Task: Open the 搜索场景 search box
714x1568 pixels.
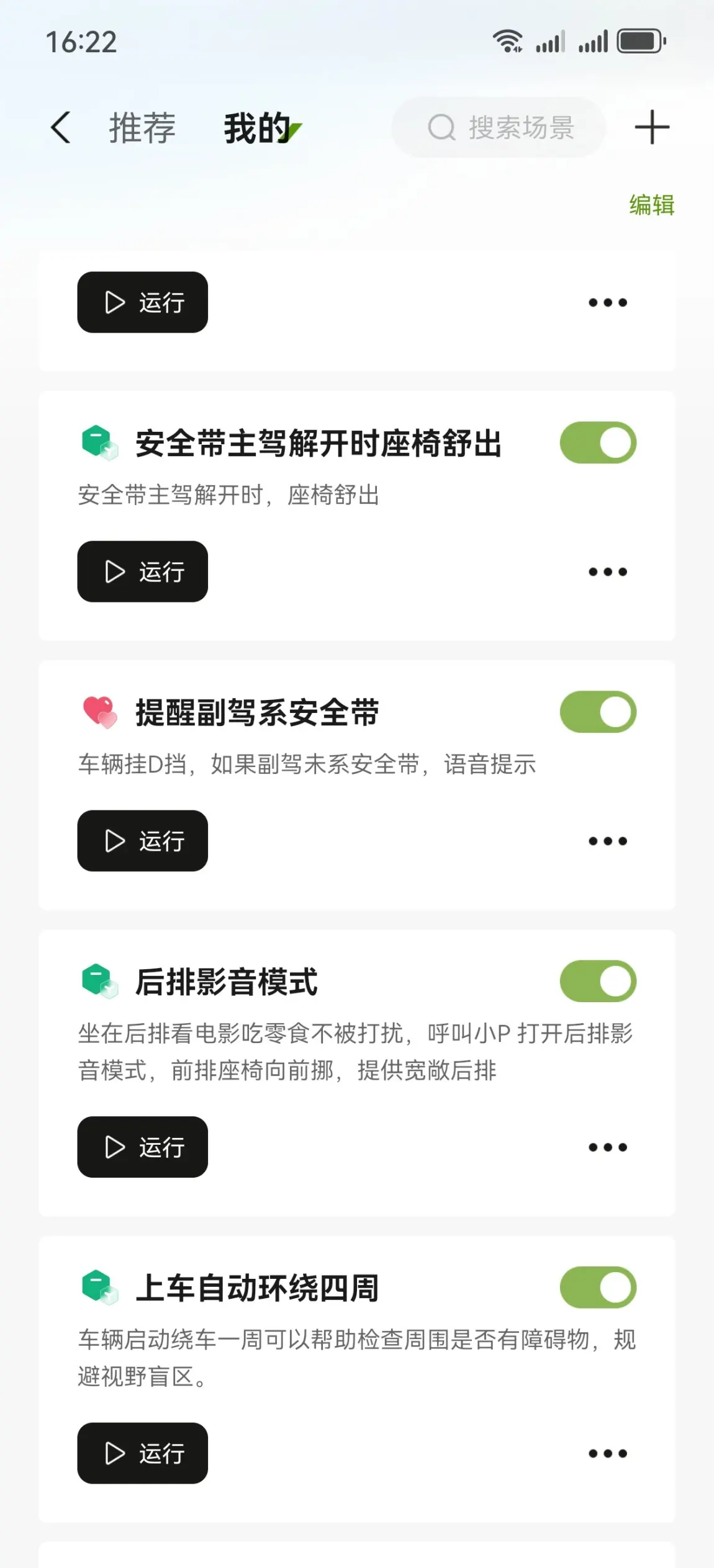Action: click(x=499, y=128)
